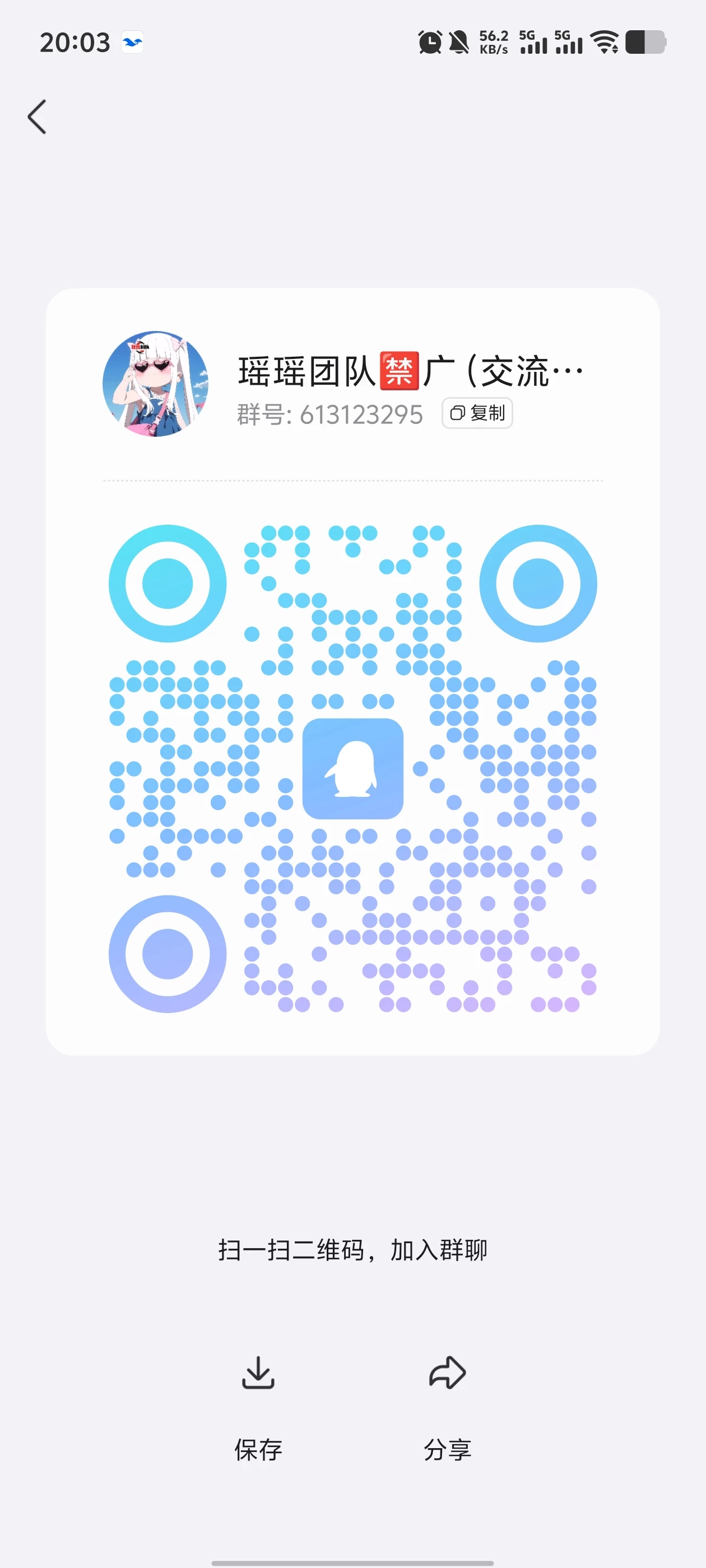Screen dimensions: 706x1568
Task: Copy the group number with 复制
Action: 477,413
